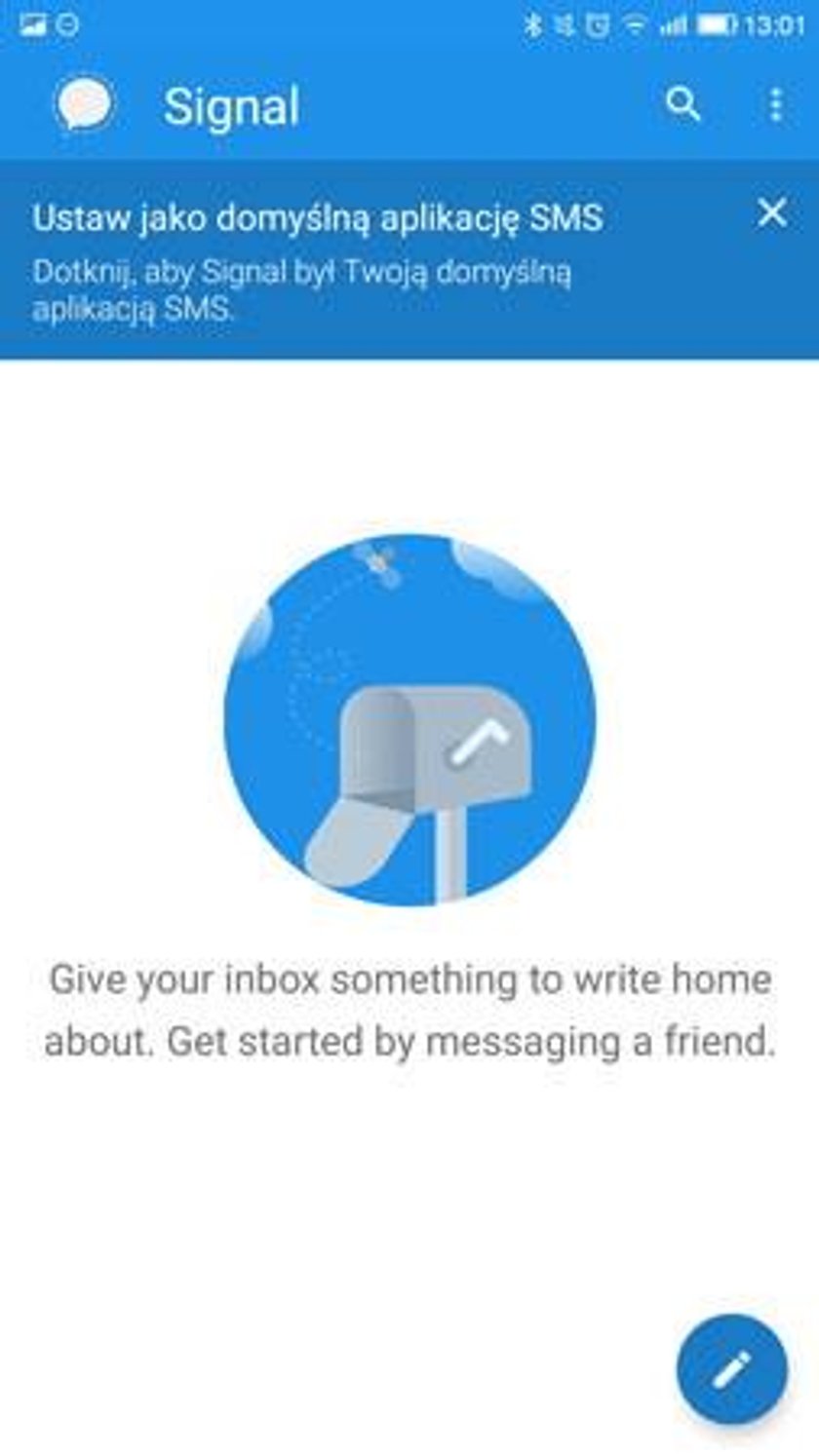The image size is (819, 1456).
Task: Tap the Signal profile avatar icon
Action: point(84,104)
